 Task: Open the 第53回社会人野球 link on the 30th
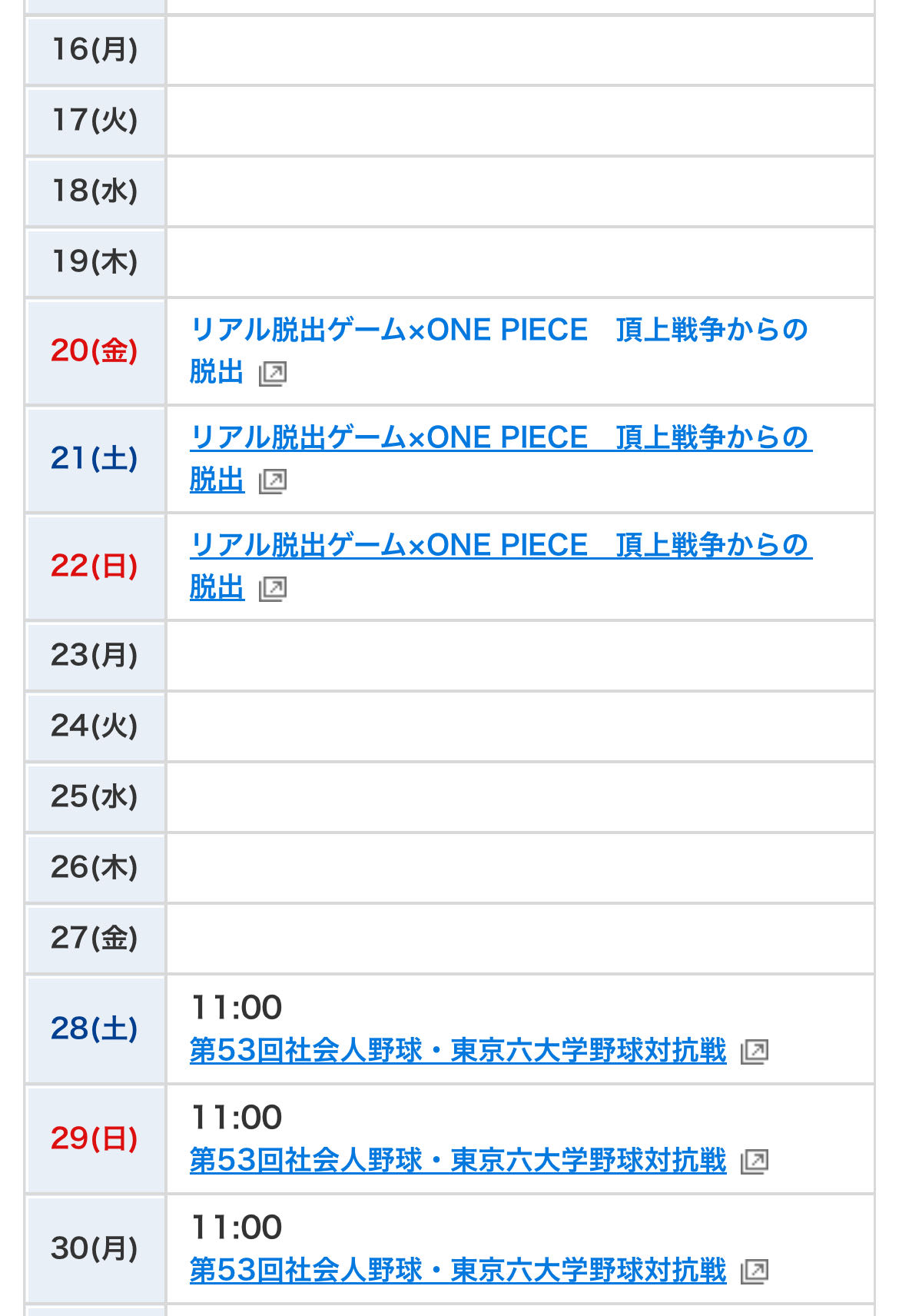458,1270
